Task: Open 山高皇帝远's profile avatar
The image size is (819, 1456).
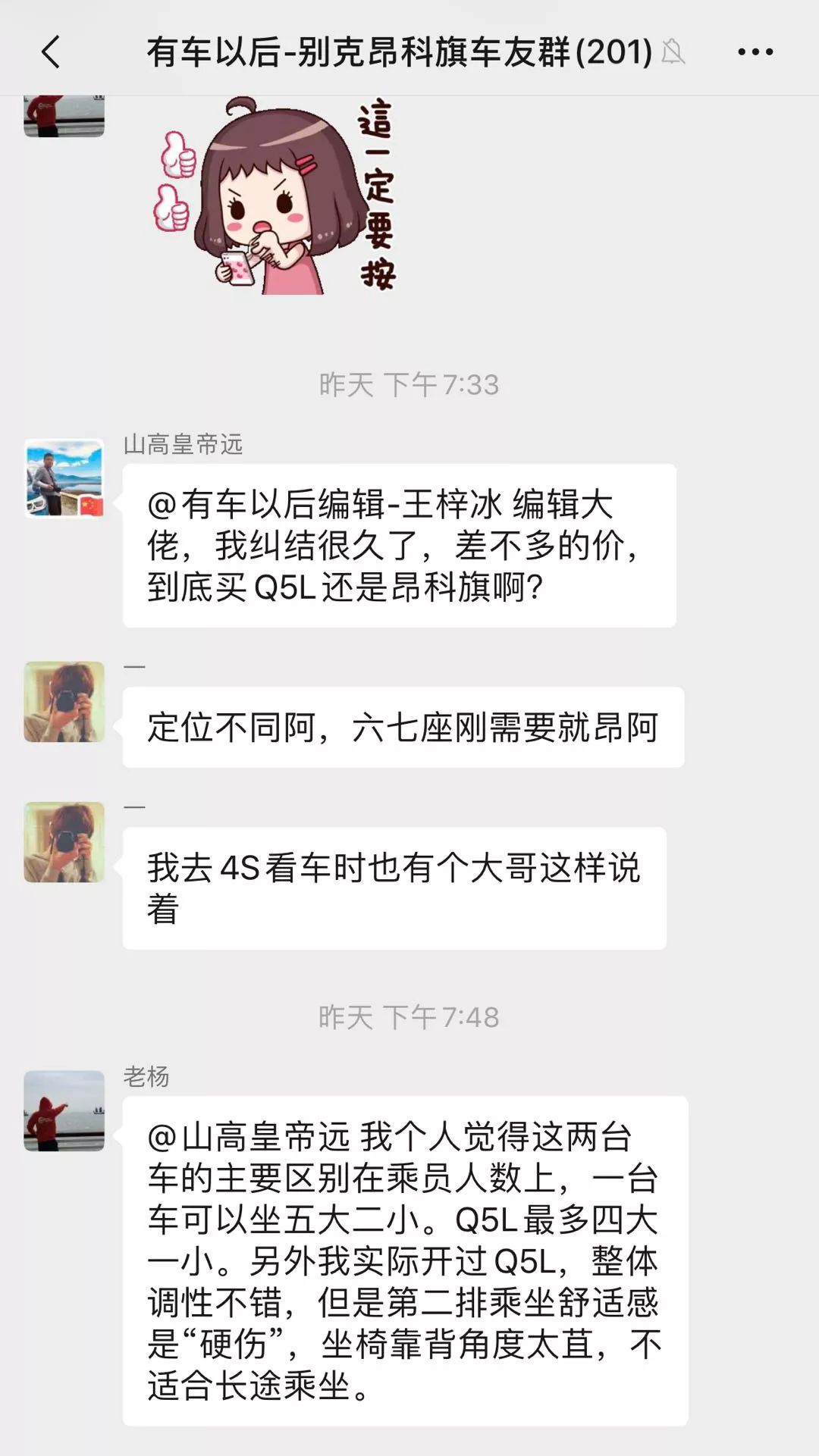Action: 64,484
